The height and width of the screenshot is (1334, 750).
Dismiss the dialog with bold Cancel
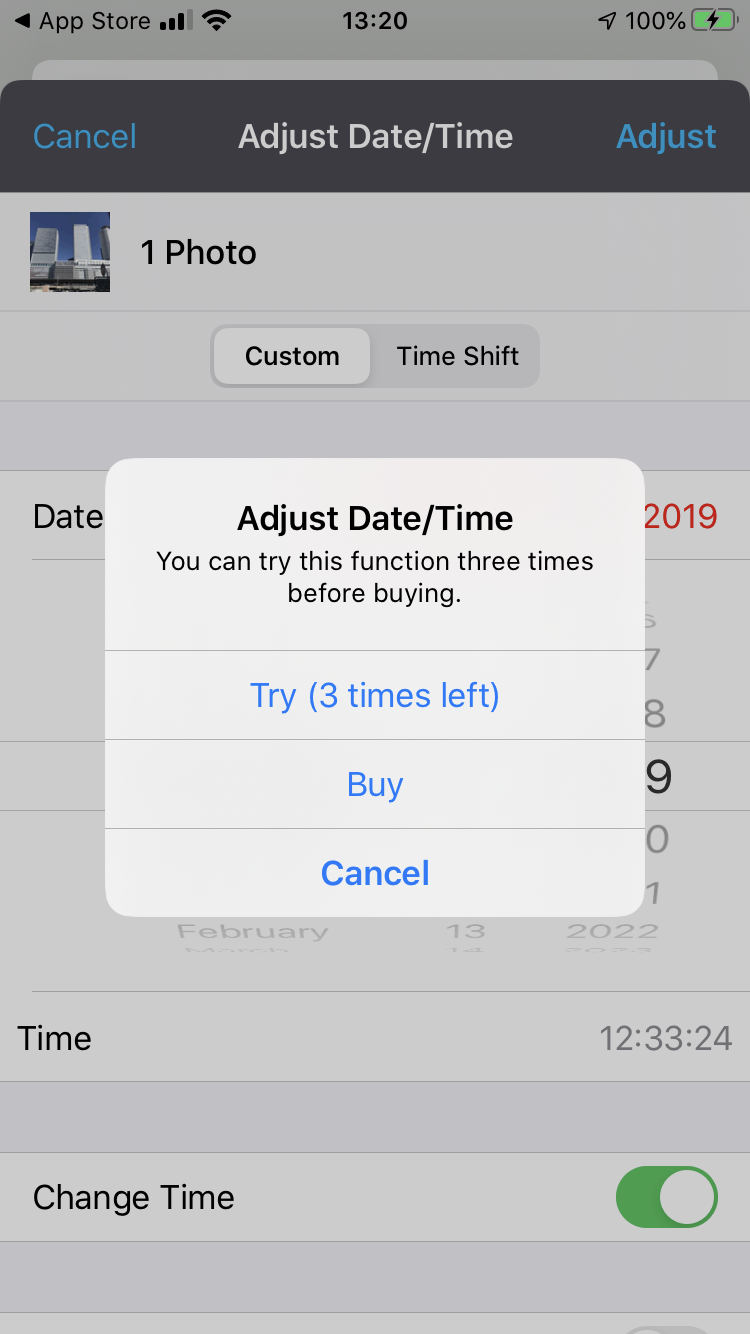(374, 873)
